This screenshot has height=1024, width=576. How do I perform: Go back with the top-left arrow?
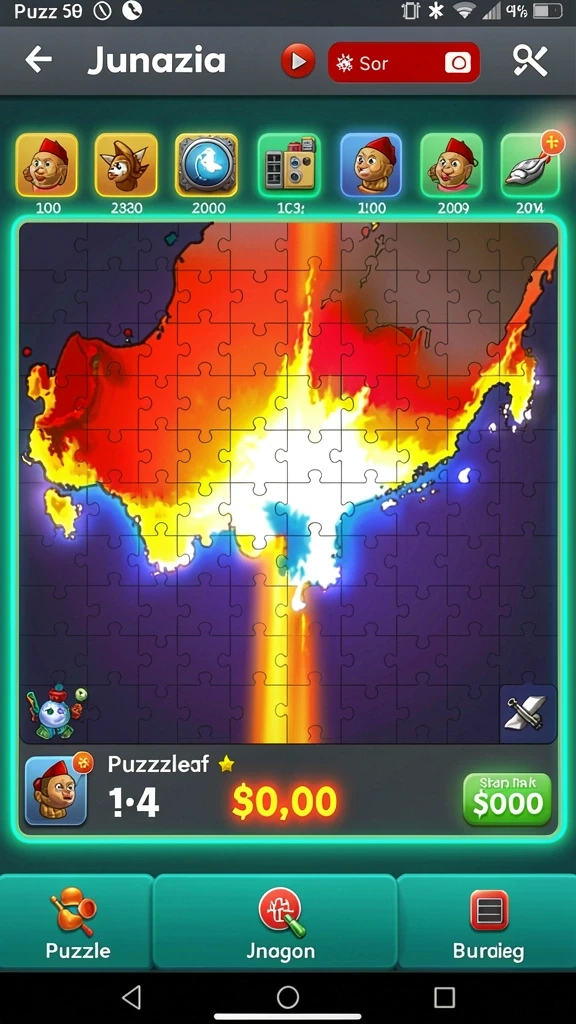(x=39, y=60)
